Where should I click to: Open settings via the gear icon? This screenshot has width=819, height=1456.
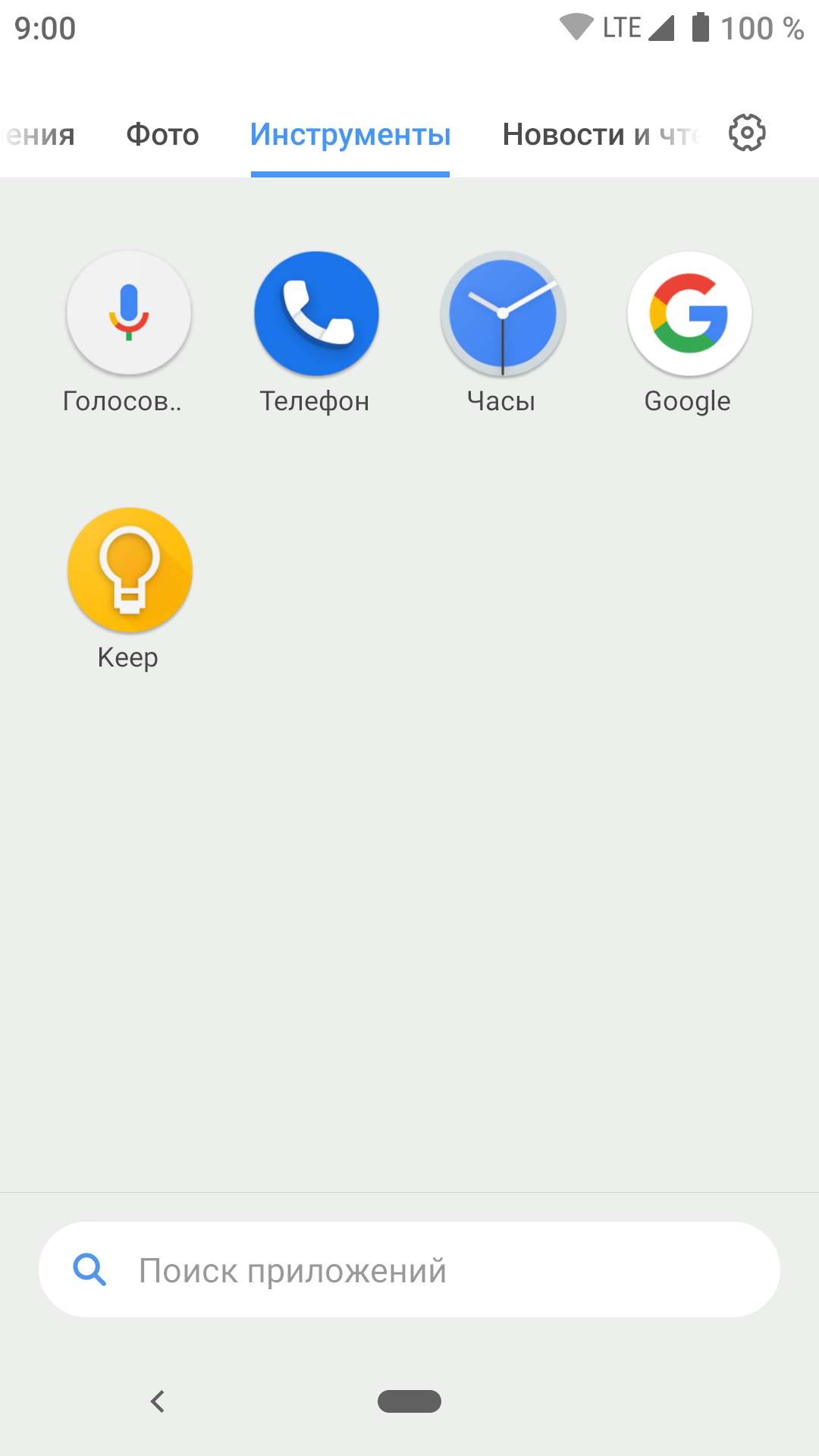click(x=747, y=132)
